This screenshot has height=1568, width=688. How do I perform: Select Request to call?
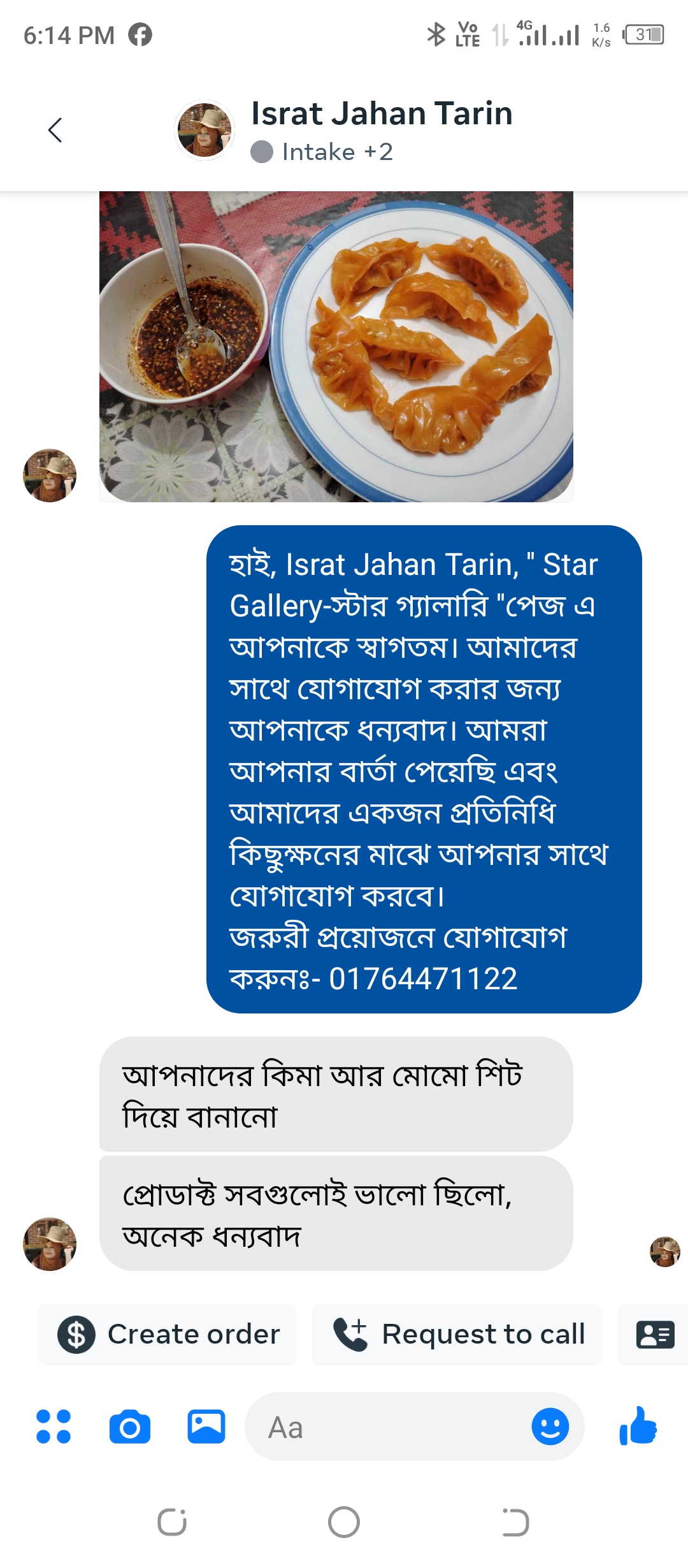tap(457, 1334)
